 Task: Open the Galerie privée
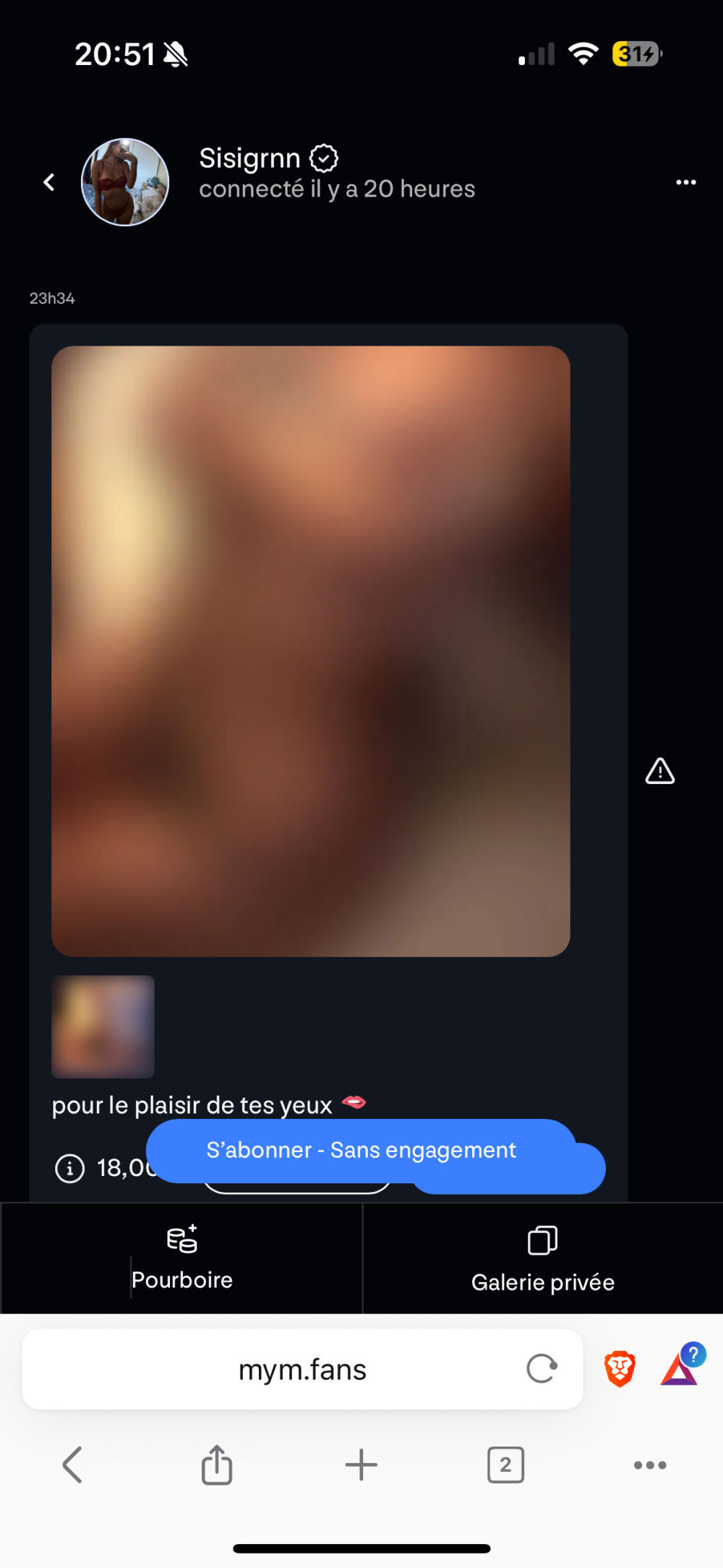(542, 1258)
